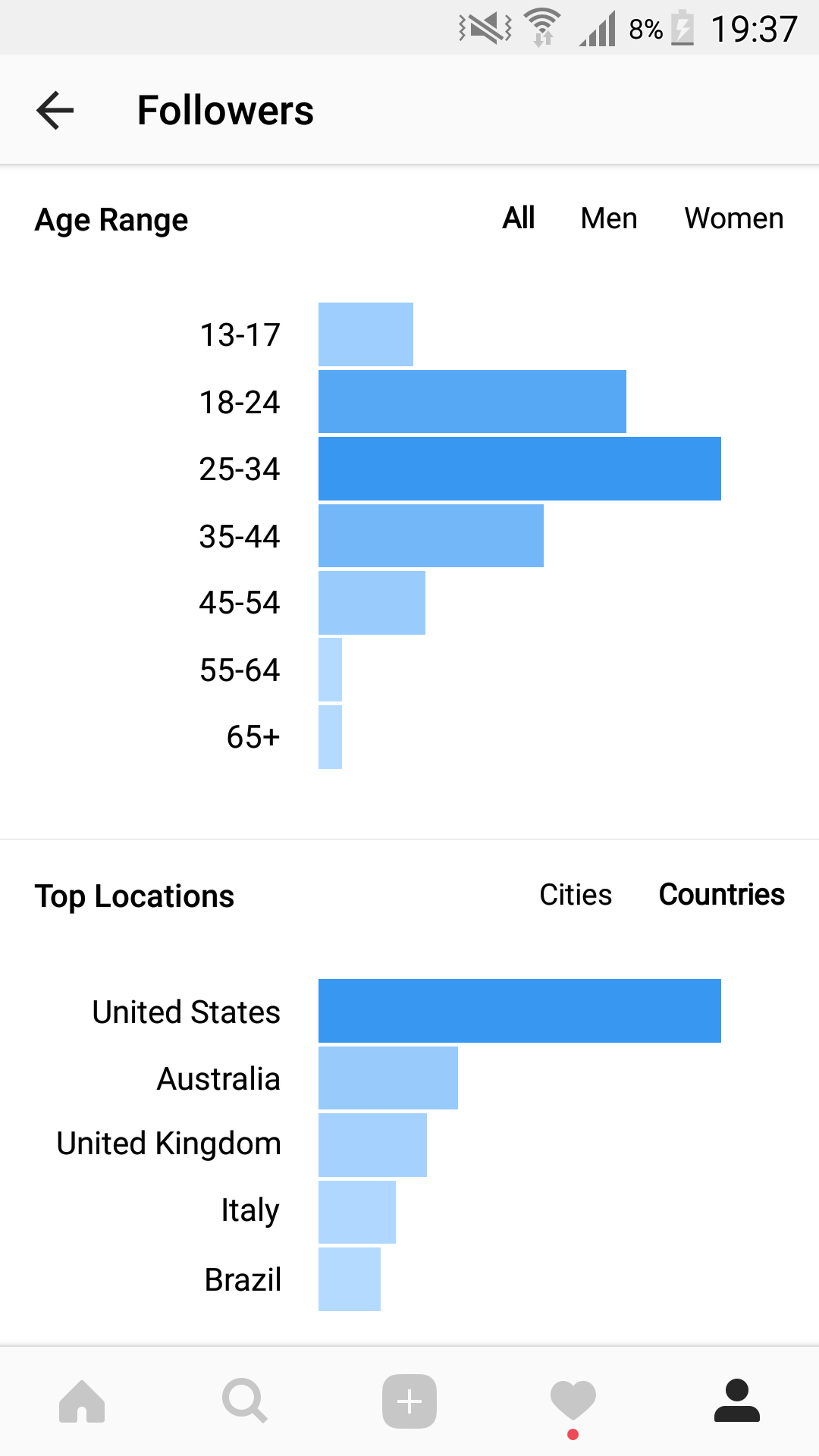This screenshot has width=819, height=1456.
Task: Open the home feed tab
Action: coord(82,1401)
